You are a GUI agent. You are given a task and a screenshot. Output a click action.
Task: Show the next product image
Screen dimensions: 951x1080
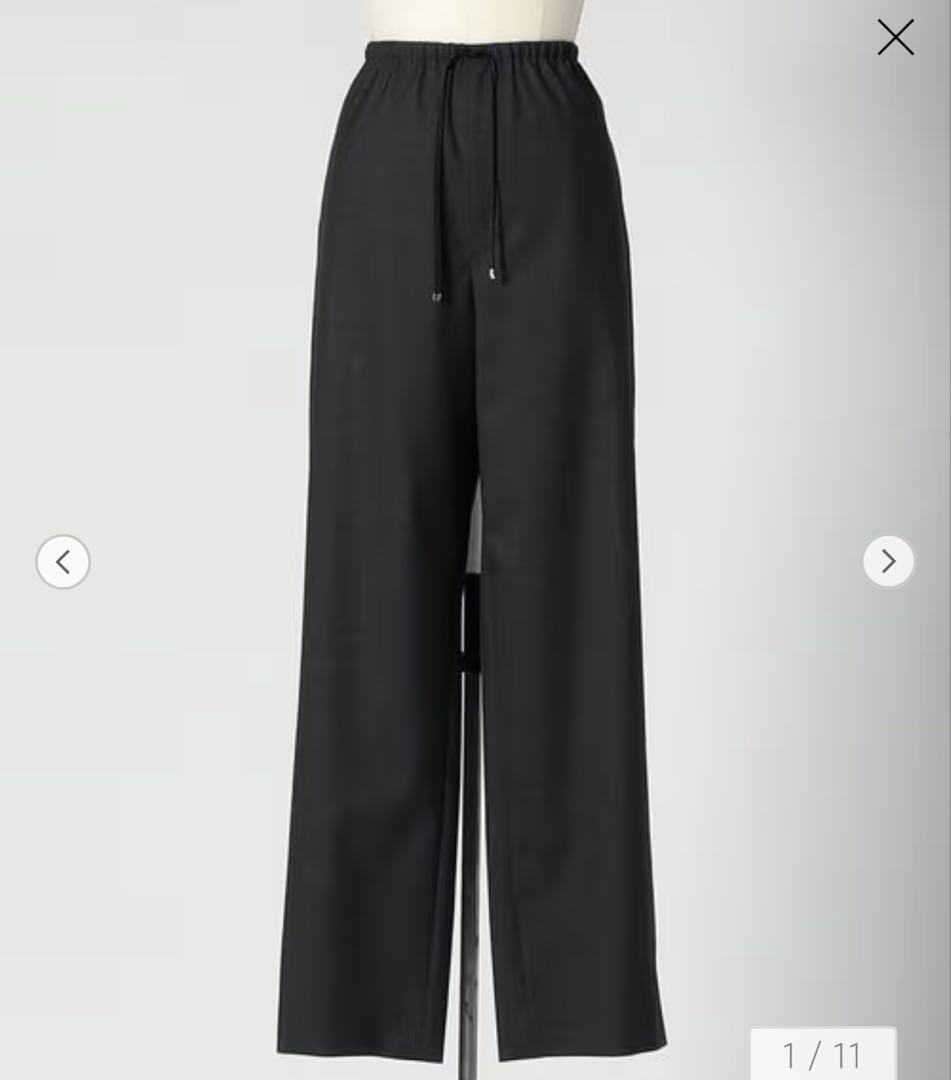pos(888,562)
